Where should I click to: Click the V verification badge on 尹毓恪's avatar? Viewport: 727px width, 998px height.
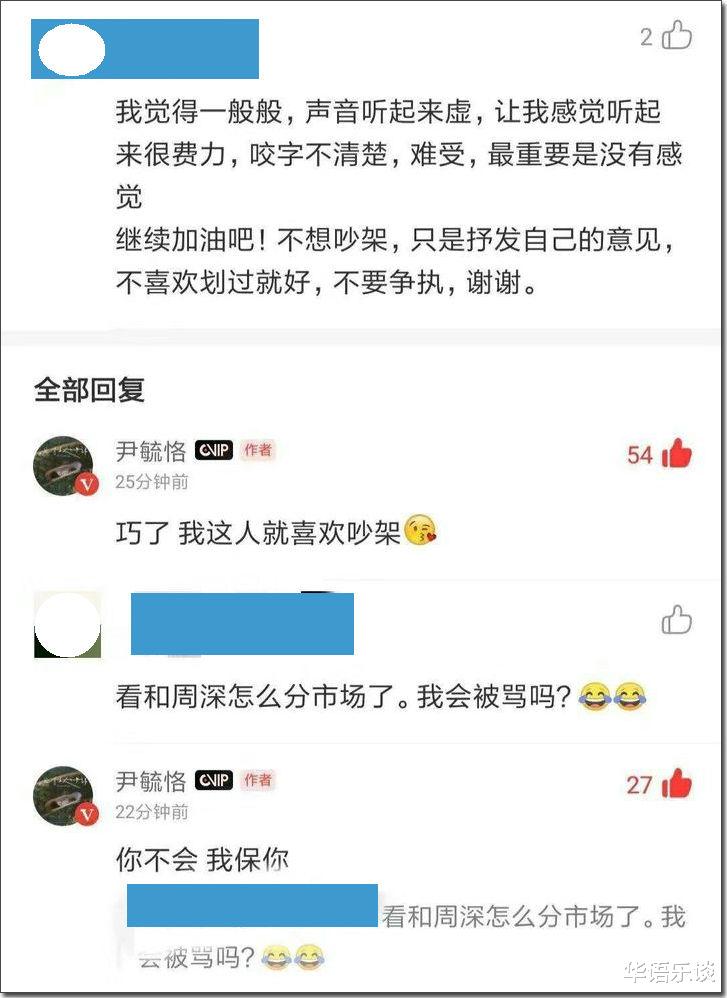pyautogui.click(x=88, y=485)
